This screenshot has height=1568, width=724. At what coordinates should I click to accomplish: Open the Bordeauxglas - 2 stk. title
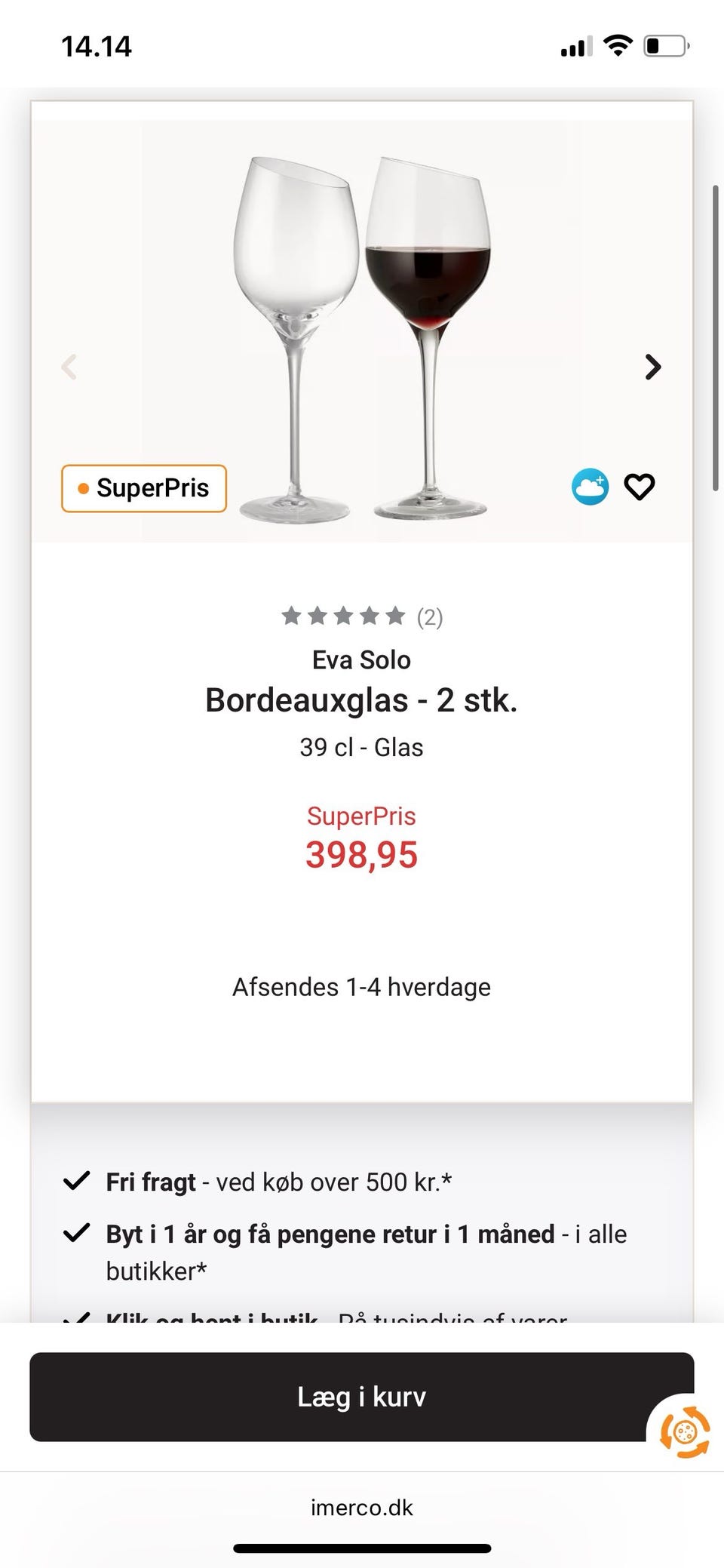pyautogui.click(x=362, y=701)
